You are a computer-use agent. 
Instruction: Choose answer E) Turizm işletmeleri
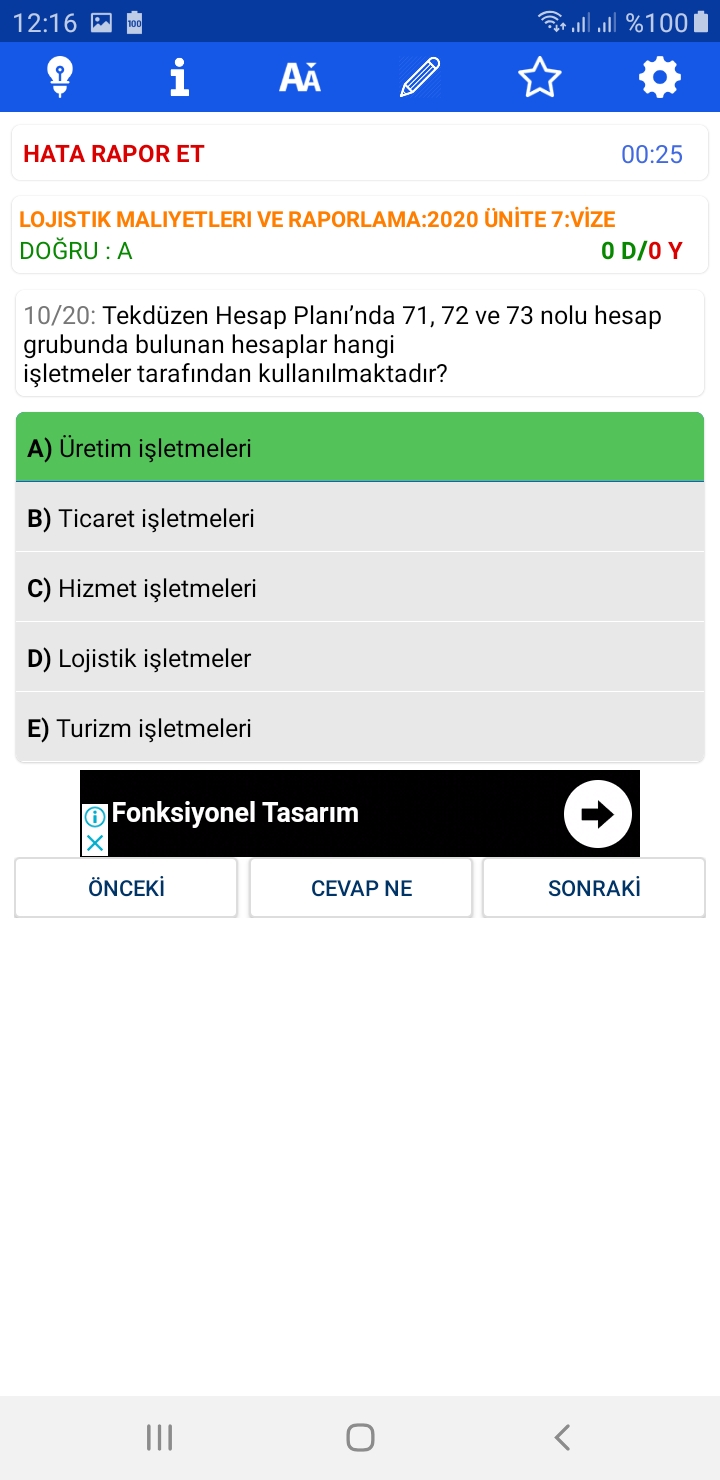pos(360,727)
